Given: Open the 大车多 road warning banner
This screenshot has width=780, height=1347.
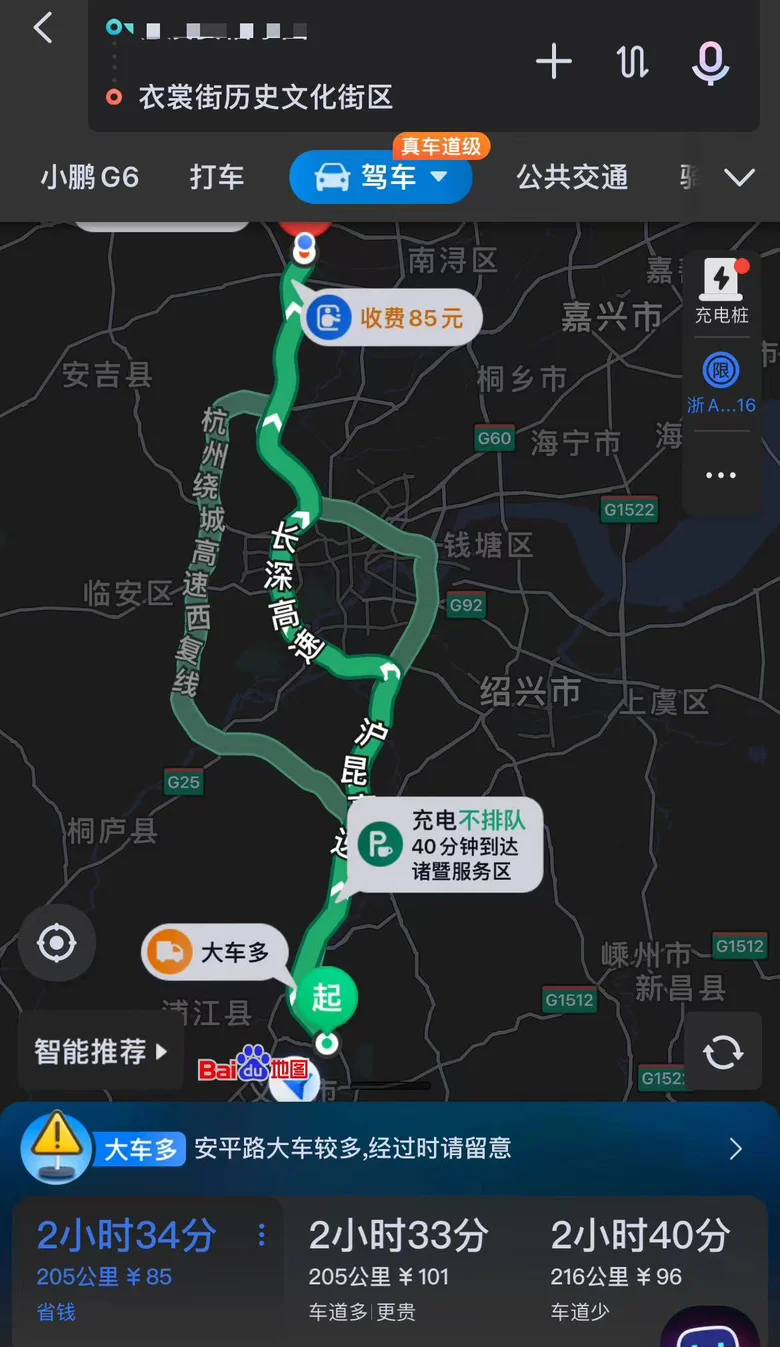Looking at the screenshot, I should [390, 1148].
